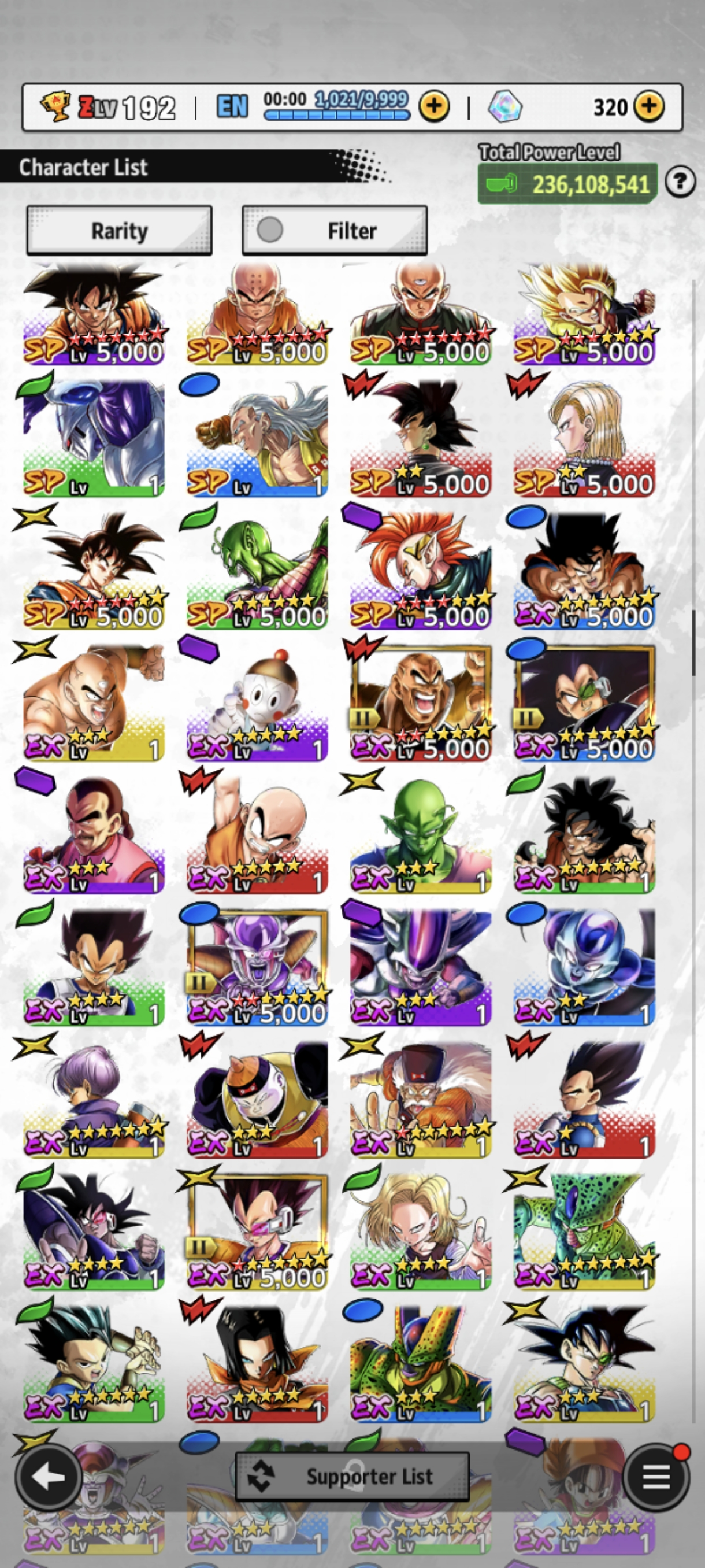Open the Rarity sort options
705x1568 pixels.
coord(119,231)
